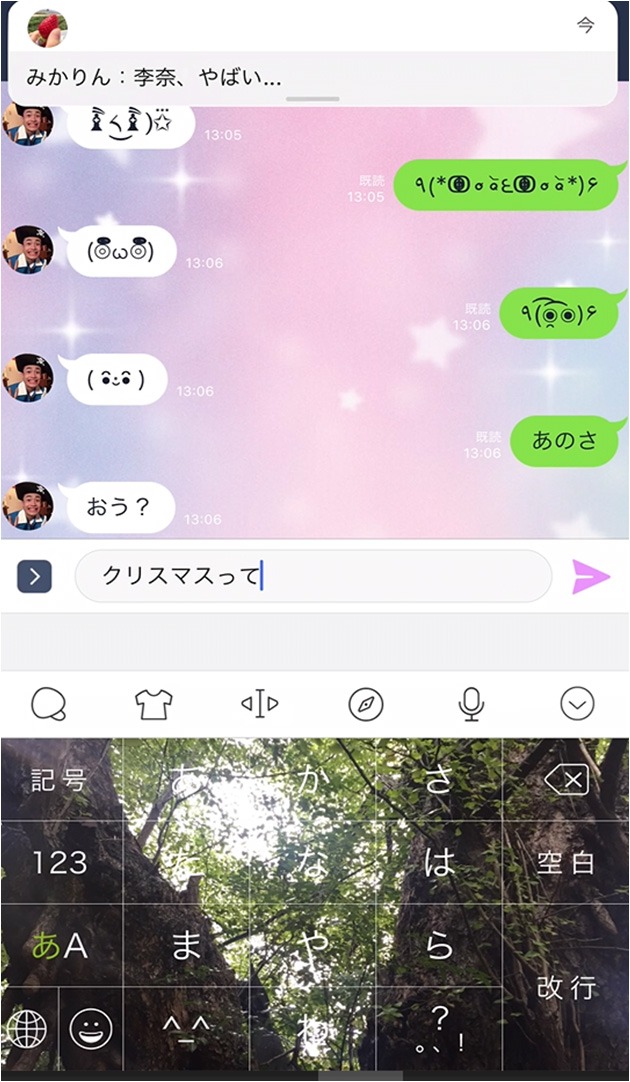Delete a character with backspace key
The width and height of the screenshot is (630, 1082).
tap(566, 781)
